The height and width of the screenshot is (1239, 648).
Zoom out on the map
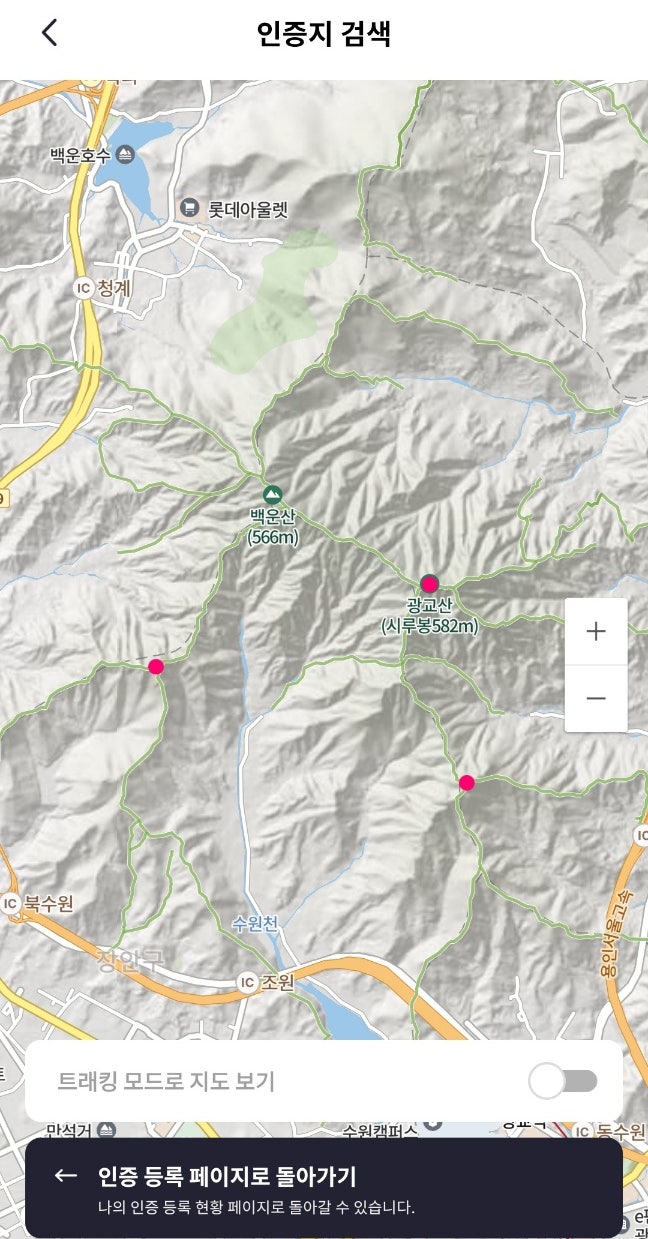pyautogui.click(x=596, y=698)
